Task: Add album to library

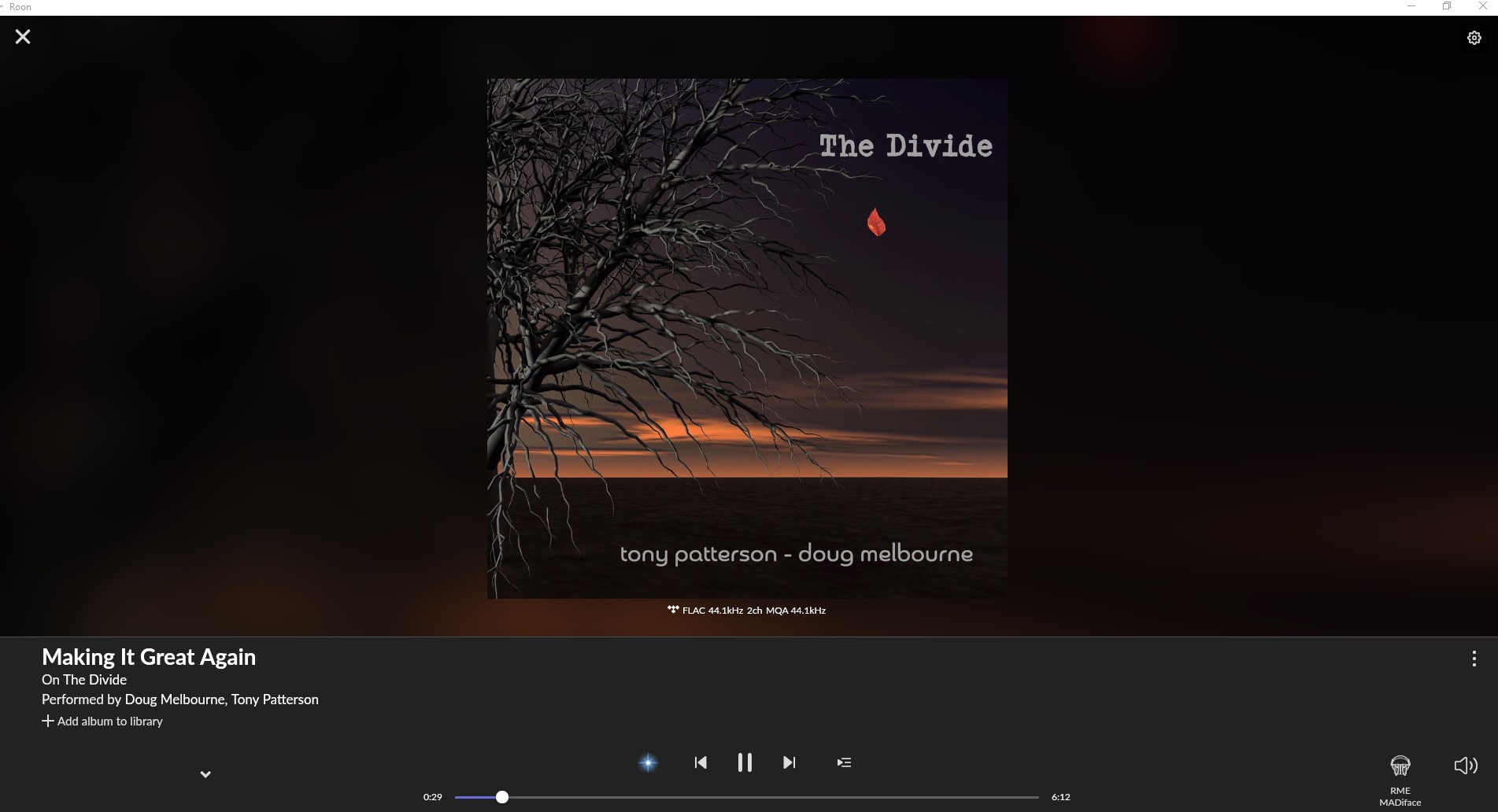Action: 102,721
